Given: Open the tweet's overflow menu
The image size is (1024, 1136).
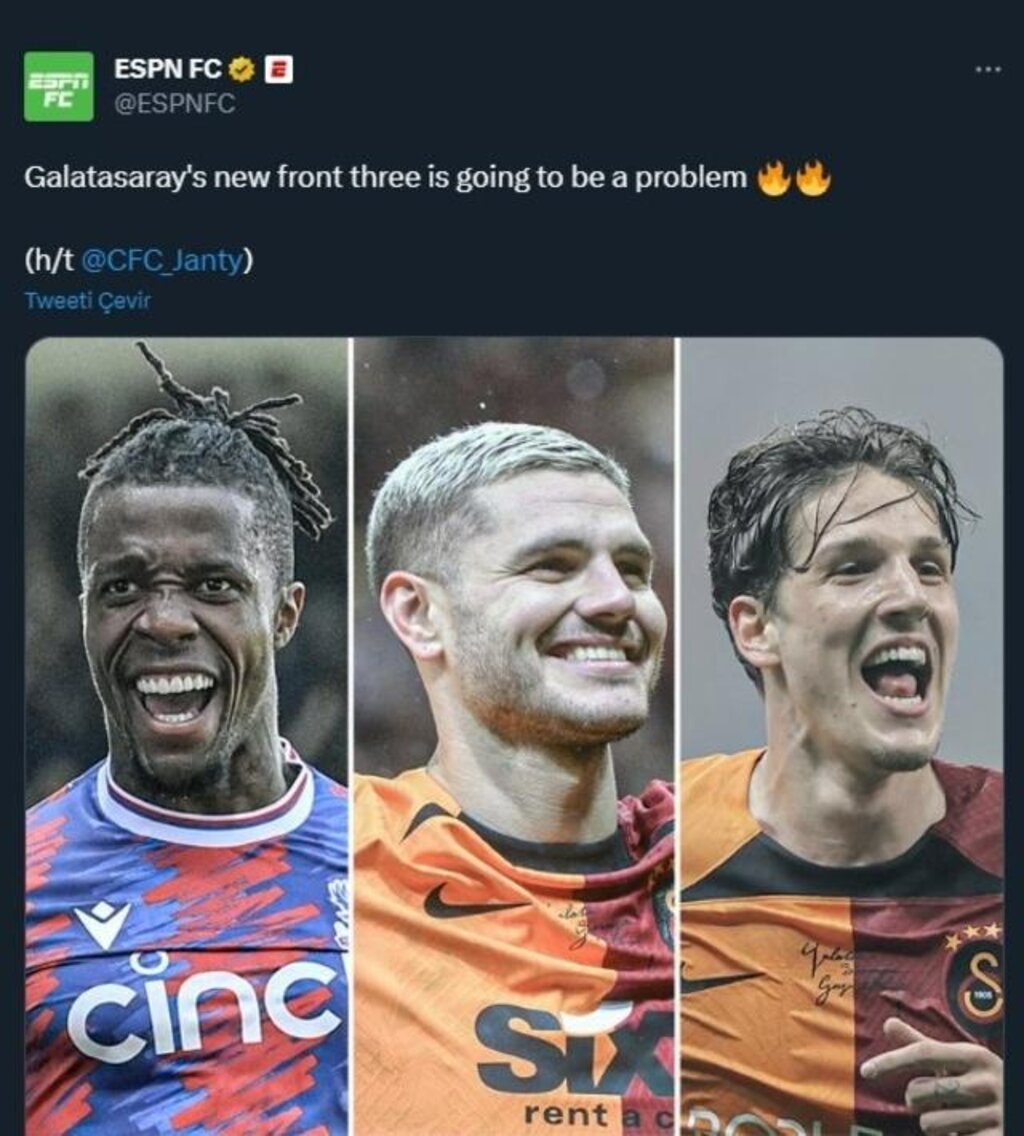Looking at the screenshot, I should (987, 69).
